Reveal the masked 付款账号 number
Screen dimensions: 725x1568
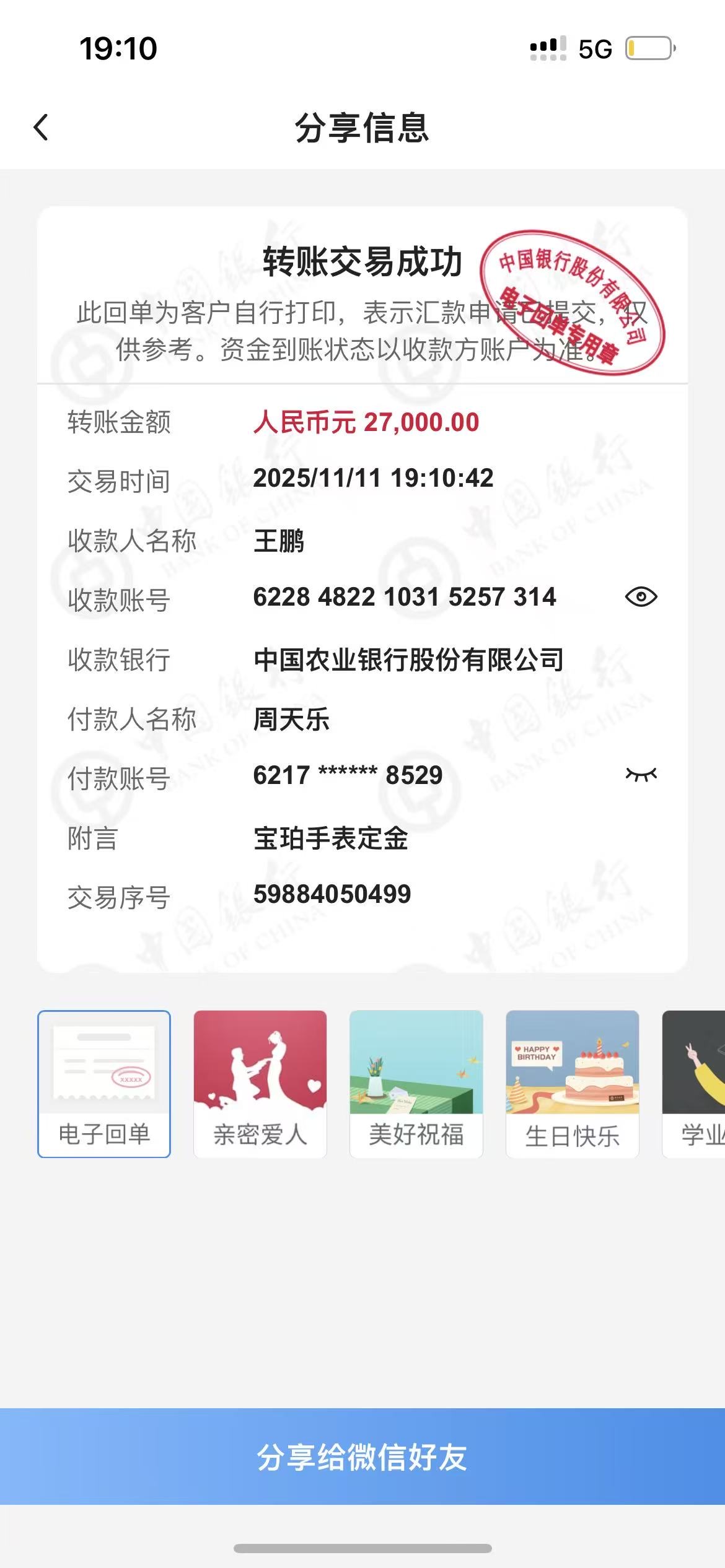click(641, 775)
